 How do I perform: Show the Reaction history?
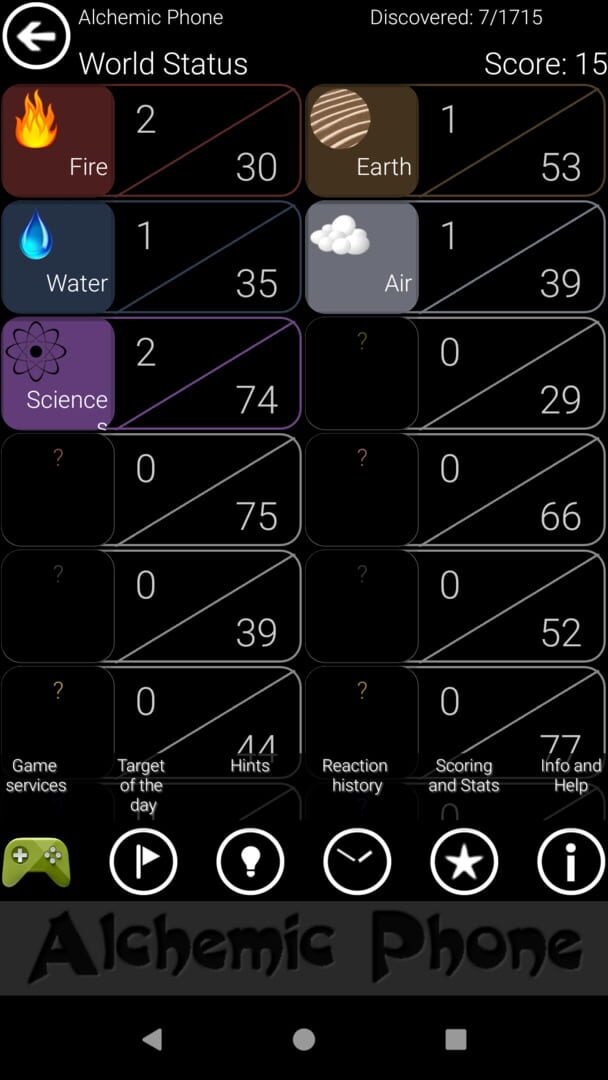pos(357,861)
